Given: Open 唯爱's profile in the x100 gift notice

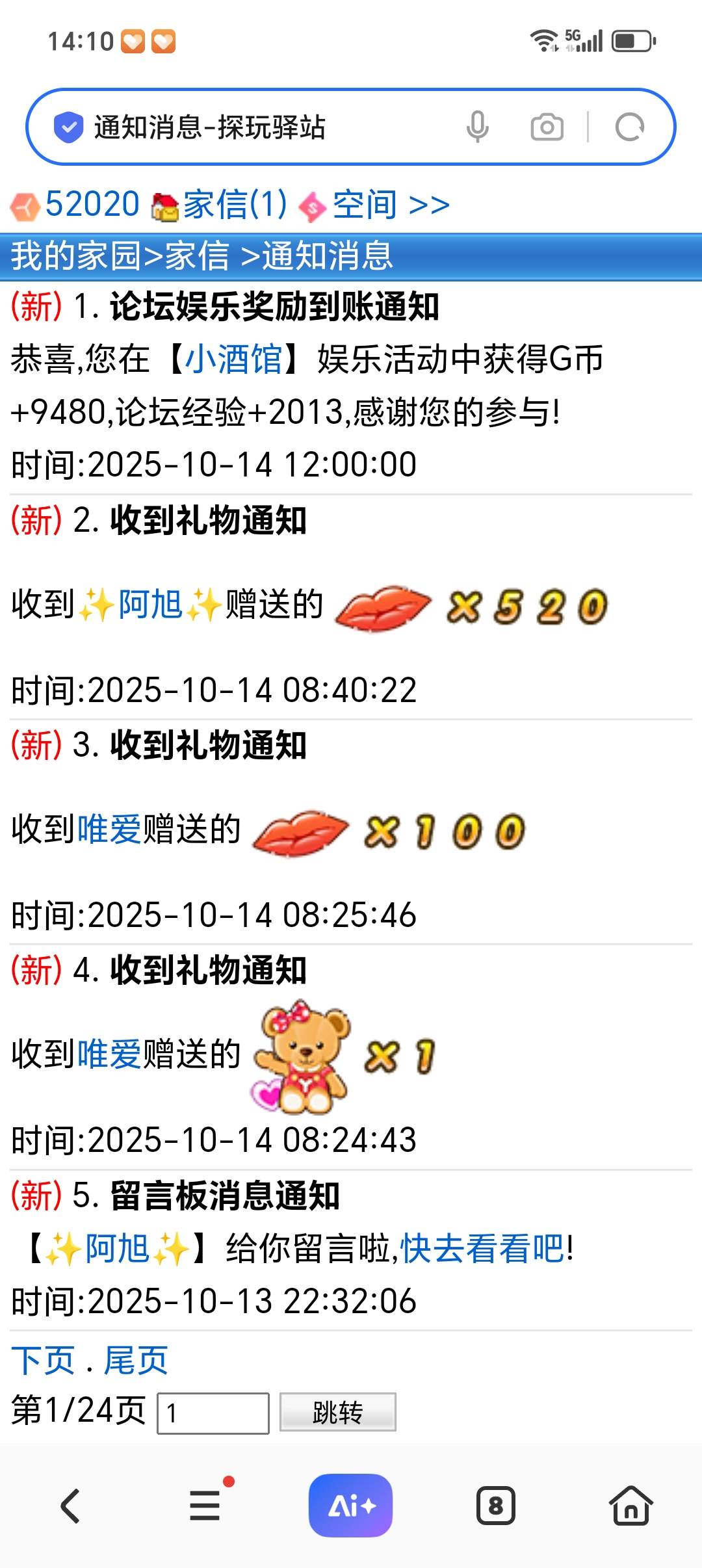Looking at the screenshot, I should 109,830.
